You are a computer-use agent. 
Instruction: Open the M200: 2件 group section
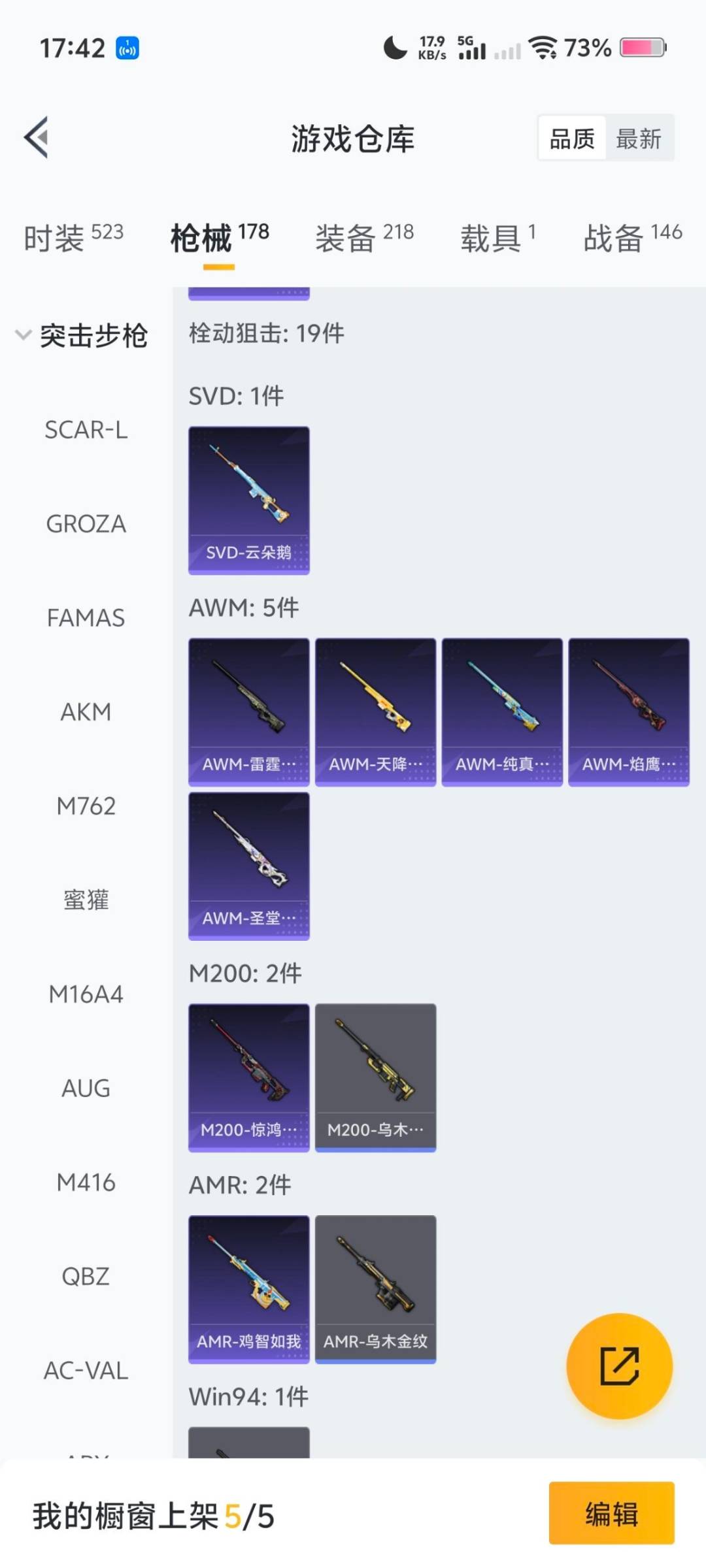pos(244,973)
